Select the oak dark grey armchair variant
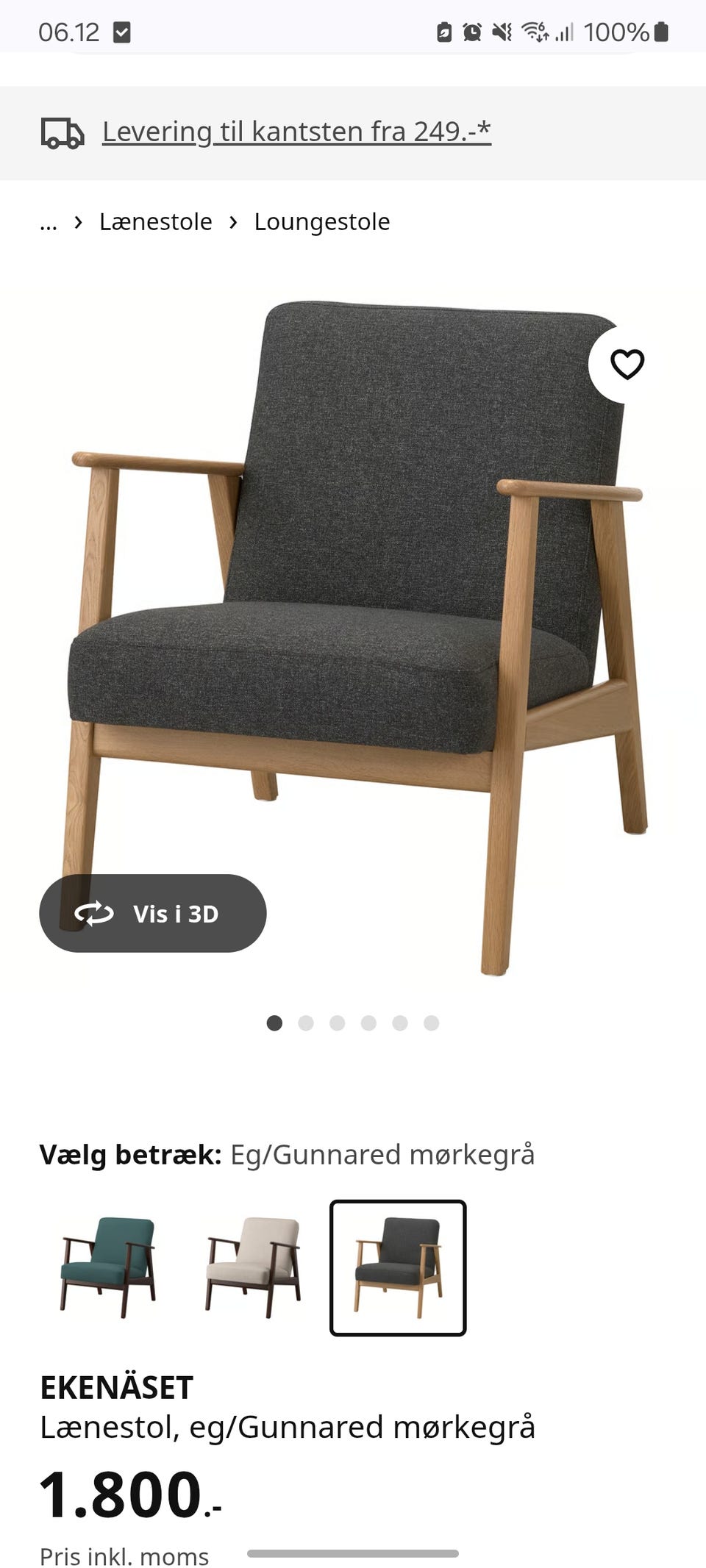The height and width of the screenshot is (1568, 706). 398,1267
